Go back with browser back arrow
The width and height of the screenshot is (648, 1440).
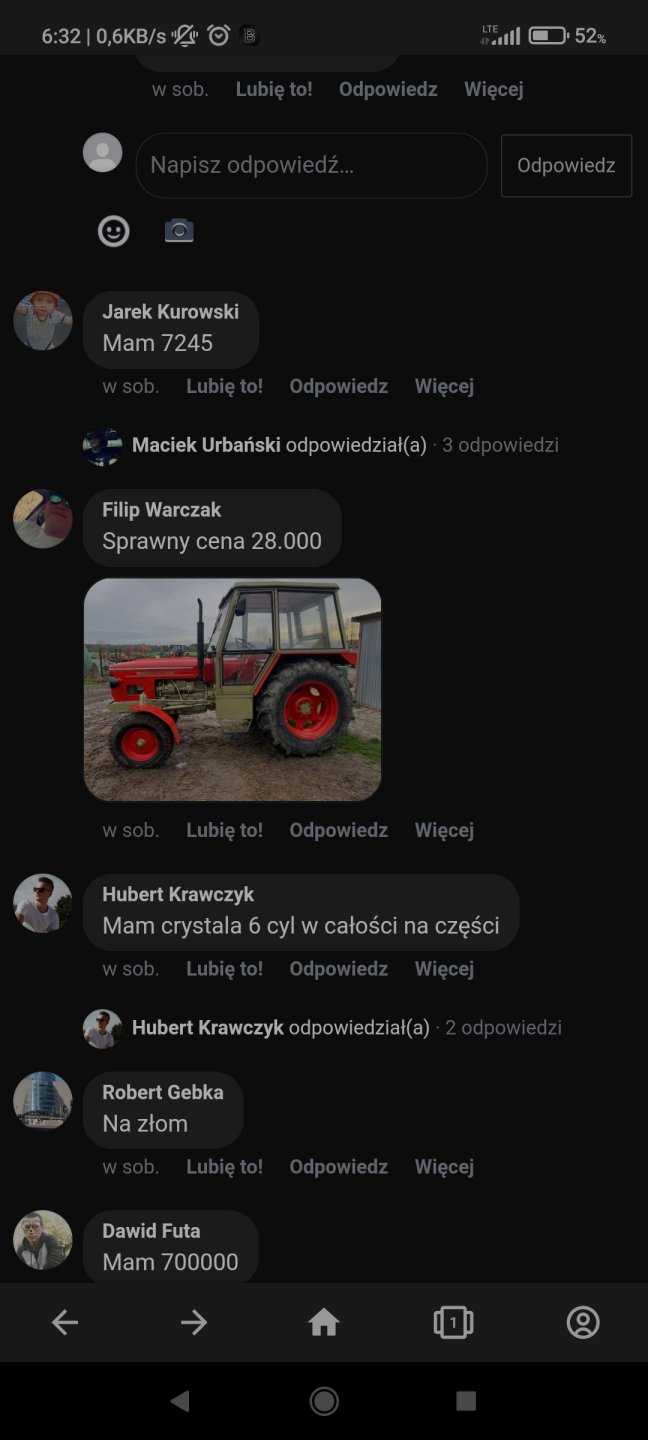coord(65,1323)
